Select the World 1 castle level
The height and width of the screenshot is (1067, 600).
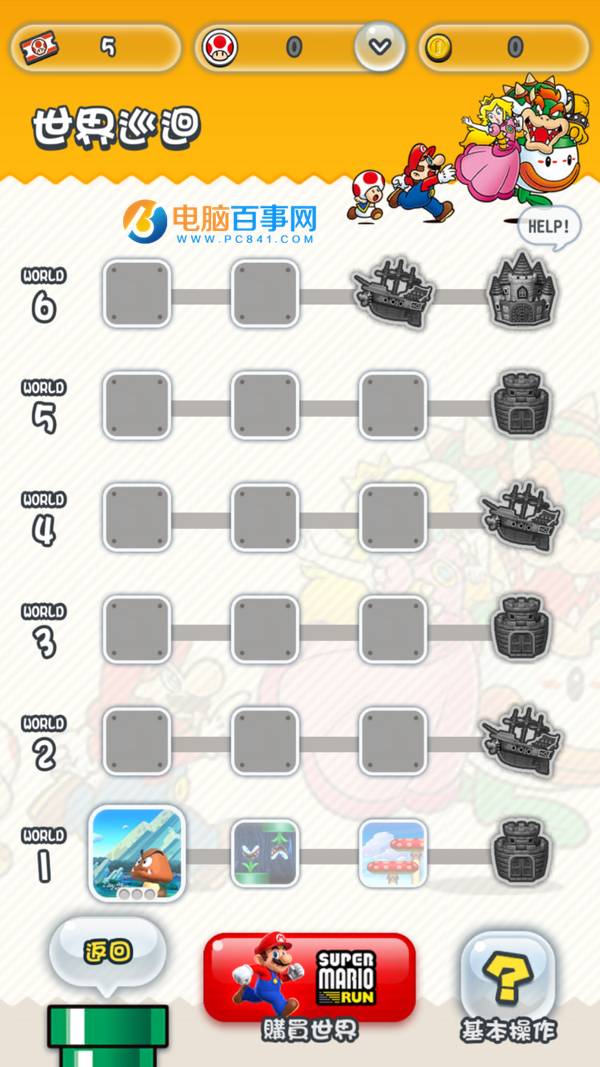point(521,853)
